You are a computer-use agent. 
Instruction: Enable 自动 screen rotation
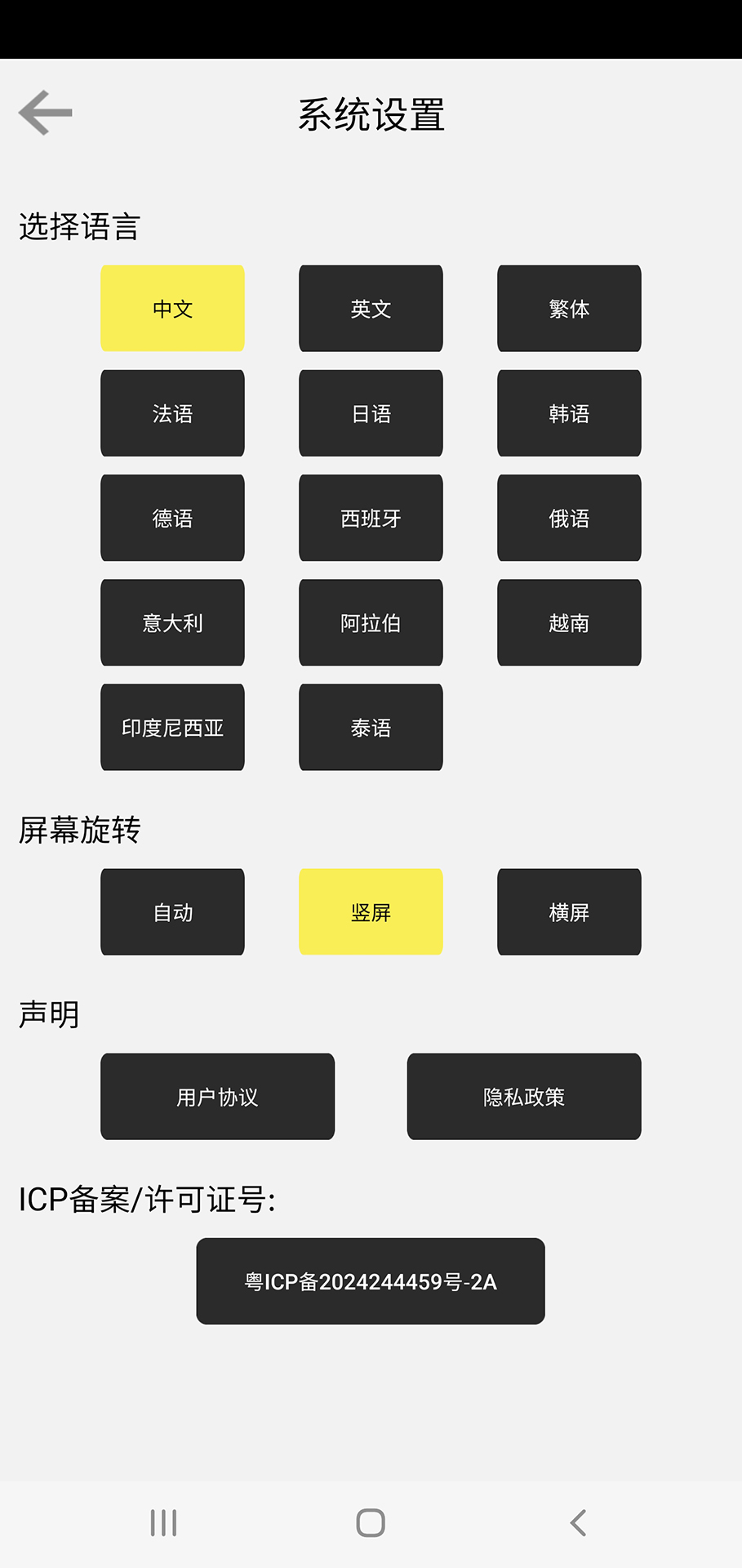[x=172, y=912]
